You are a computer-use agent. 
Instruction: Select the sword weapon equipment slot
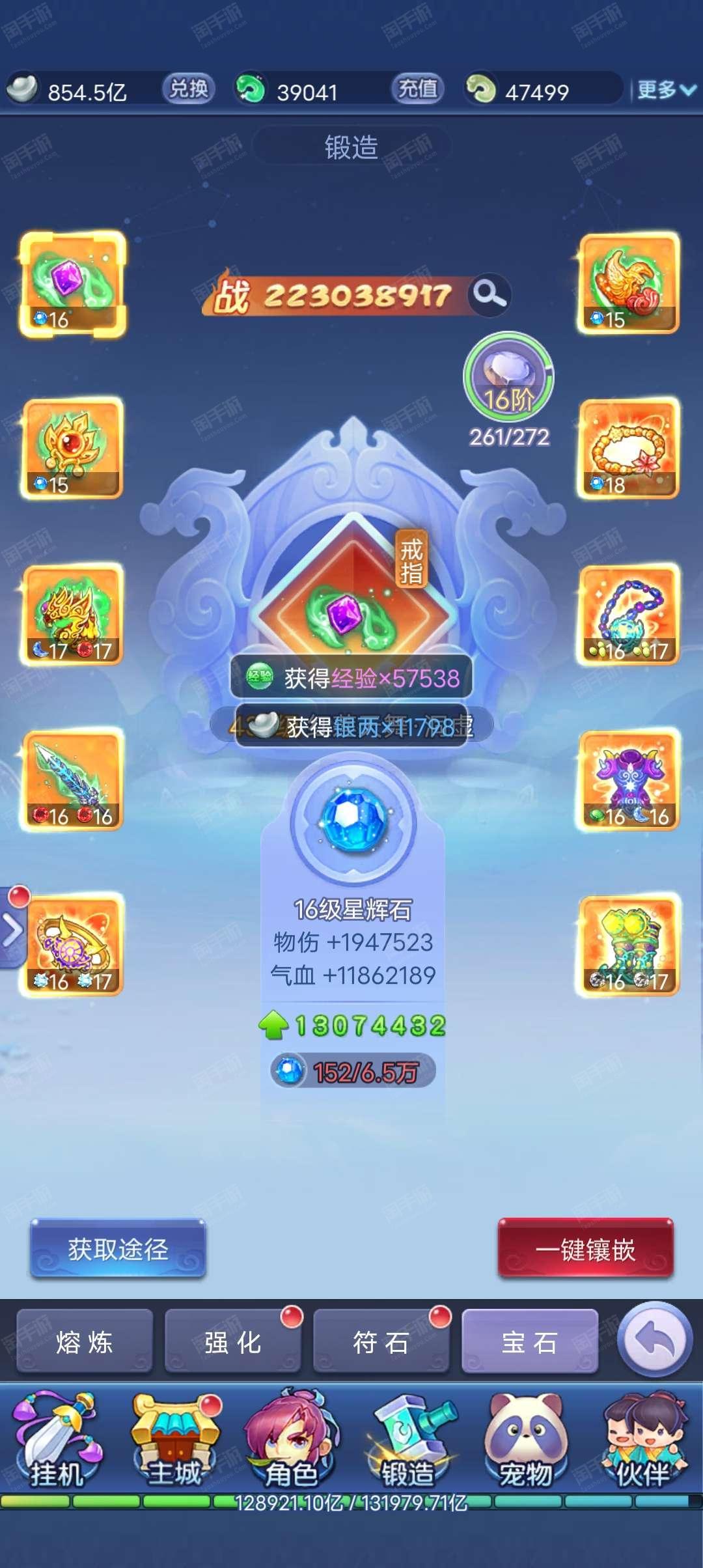coord(73,780)
